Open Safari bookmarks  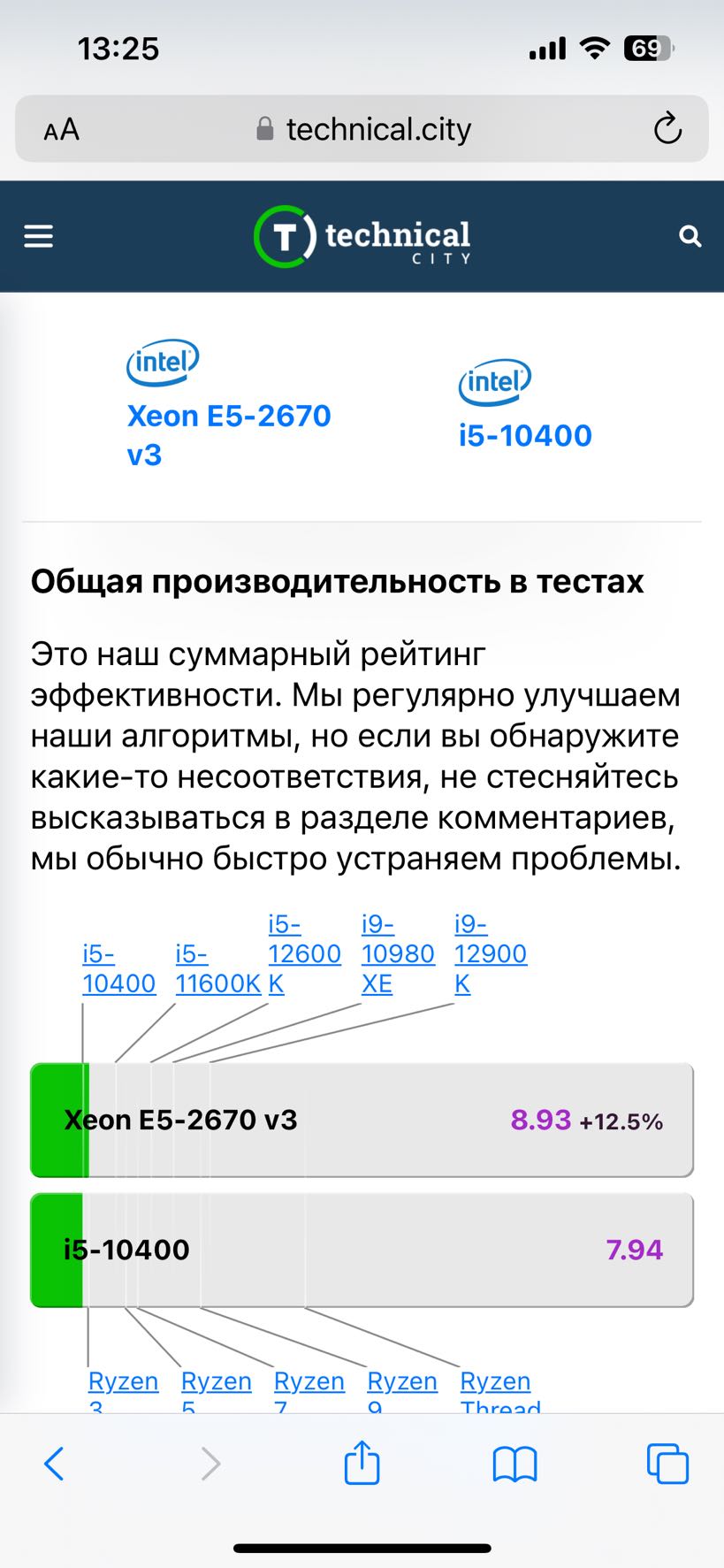514,1464
